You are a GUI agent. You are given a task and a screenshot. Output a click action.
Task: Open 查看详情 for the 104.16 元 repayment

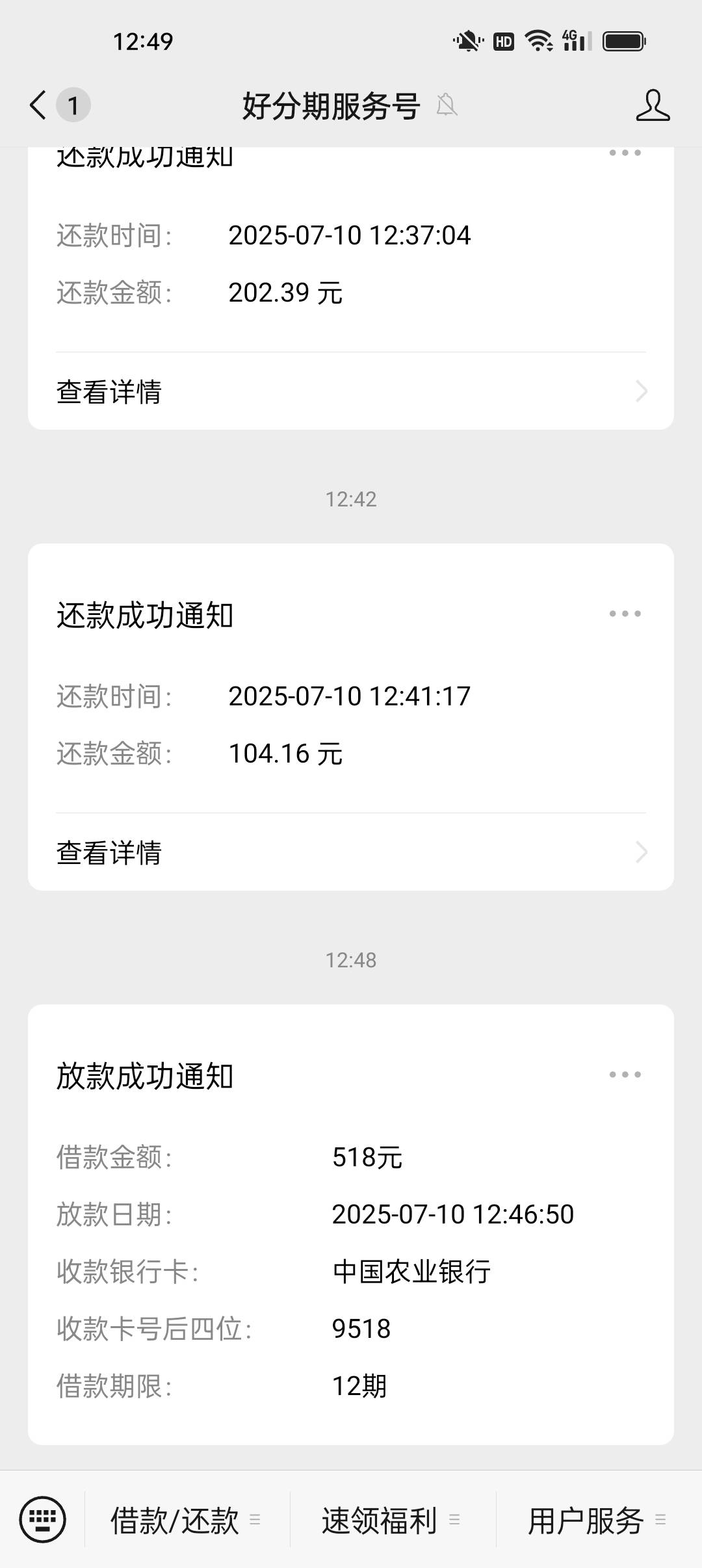click(x=351, y=852)
